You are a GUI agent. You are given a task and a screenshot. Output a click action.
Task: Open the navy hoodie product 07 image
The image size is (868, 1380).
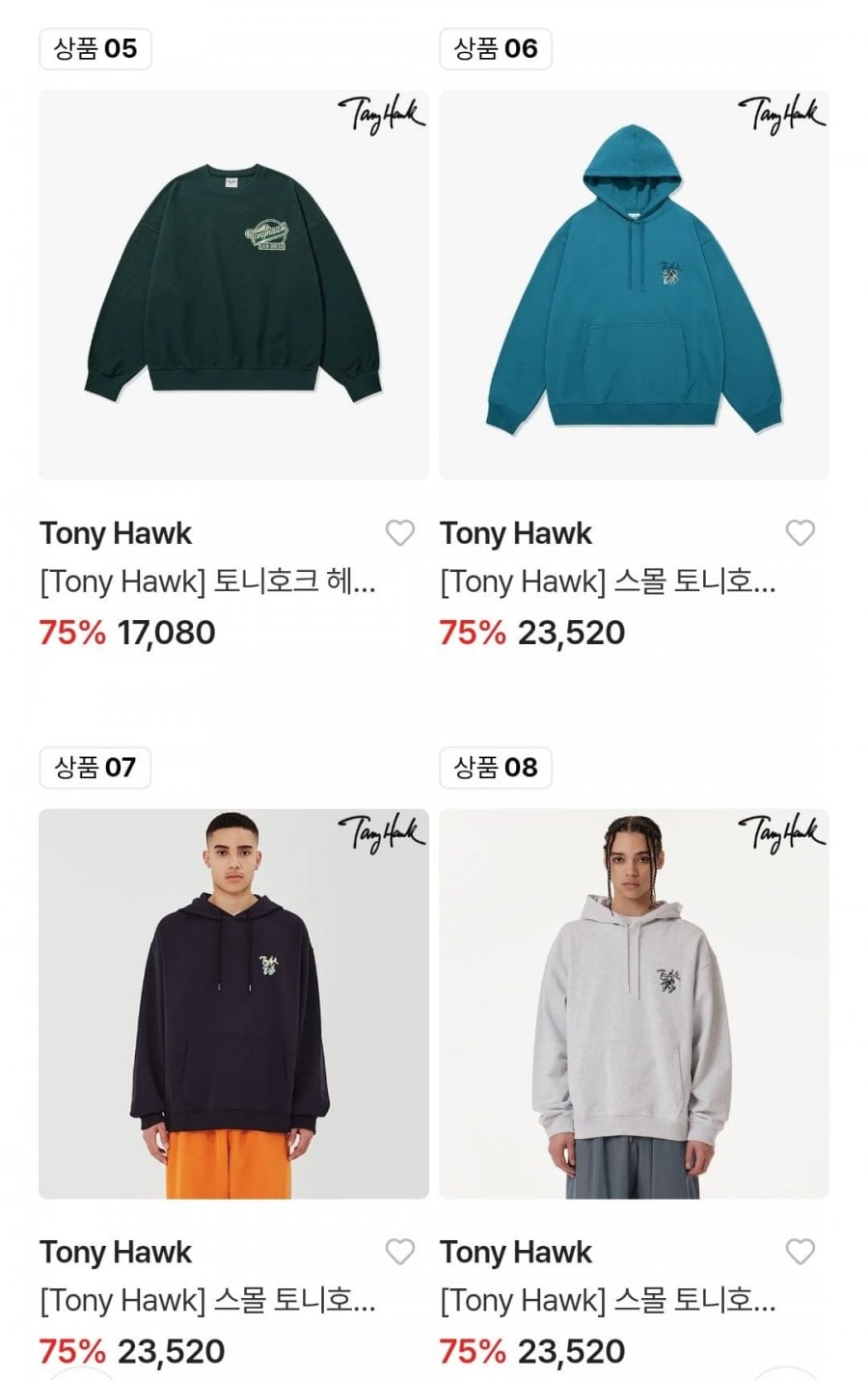coord(233,1004)
